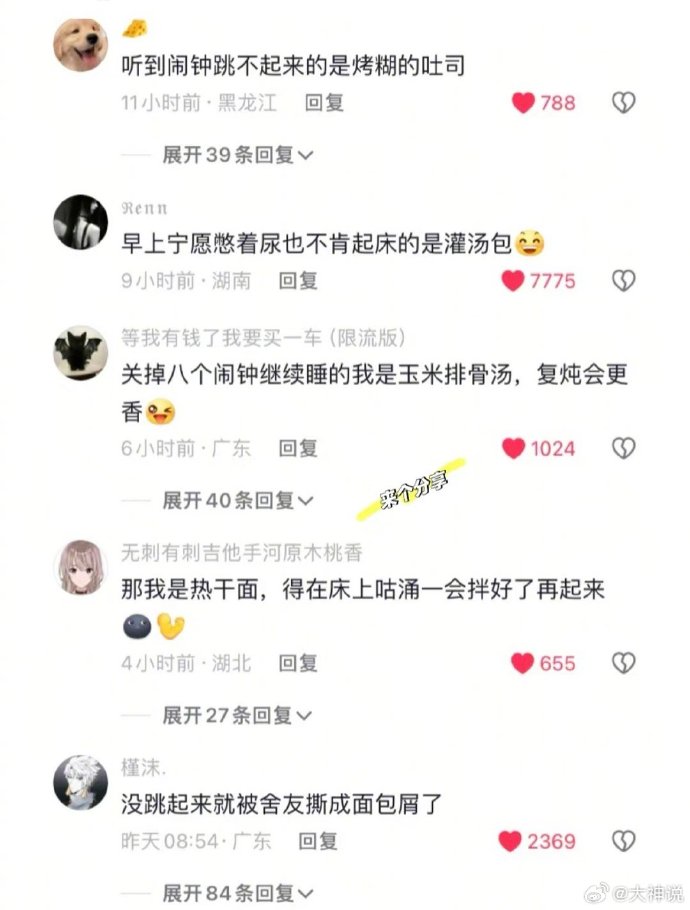Screen dimensions: 690x910
Task: Reply to the 玉米排骨汤 comment from 广东
Action: [x=298, y=448]
